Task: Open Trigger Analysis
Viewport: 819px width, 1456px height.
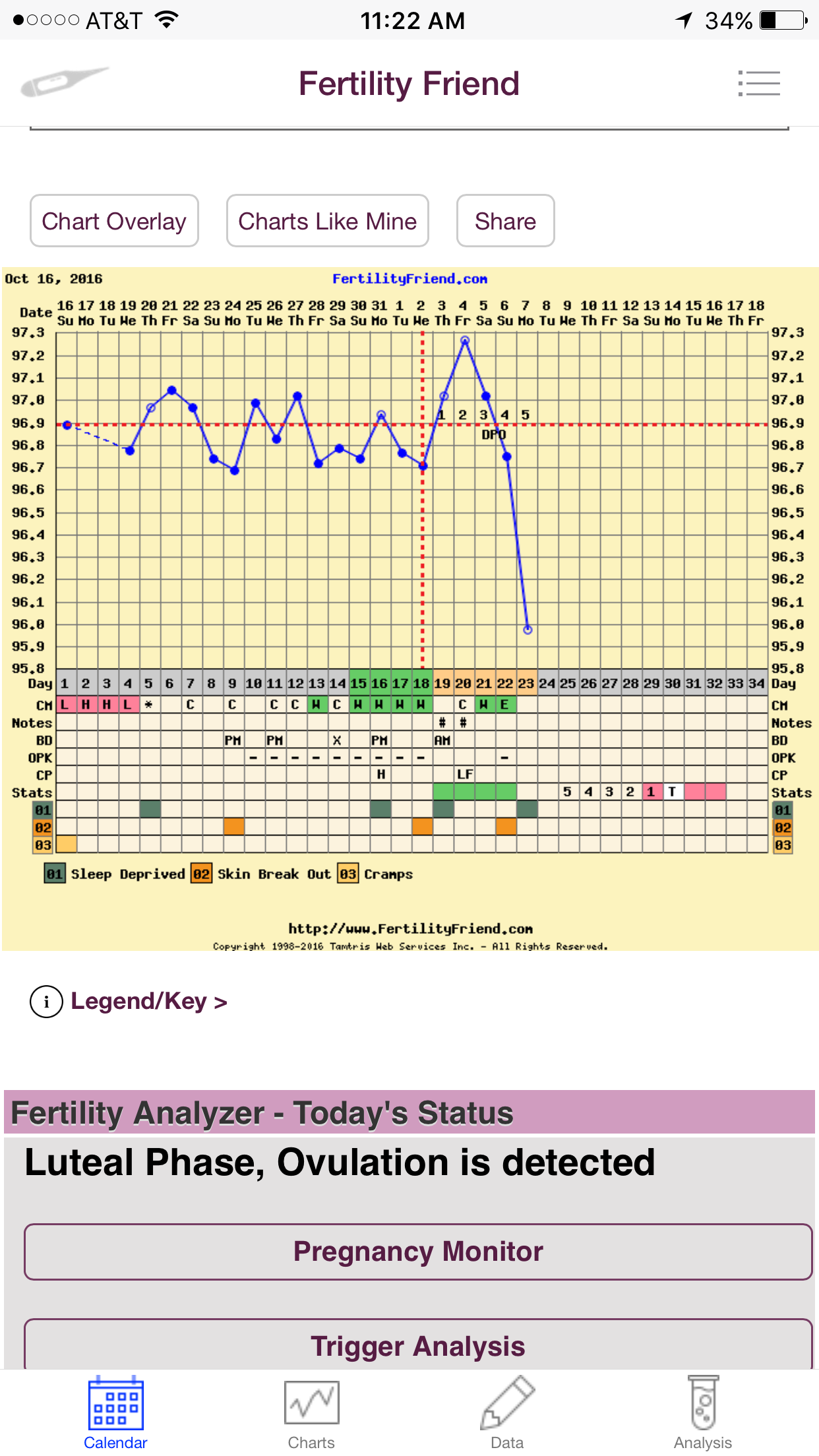Action: coord(418,1345)
